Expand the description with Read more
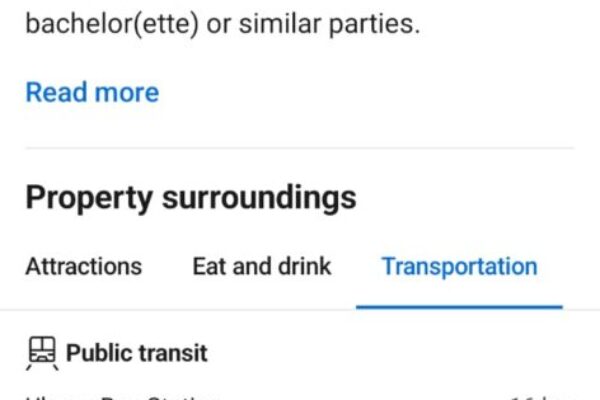Screen dimensions: 600x400 [92, 93]
